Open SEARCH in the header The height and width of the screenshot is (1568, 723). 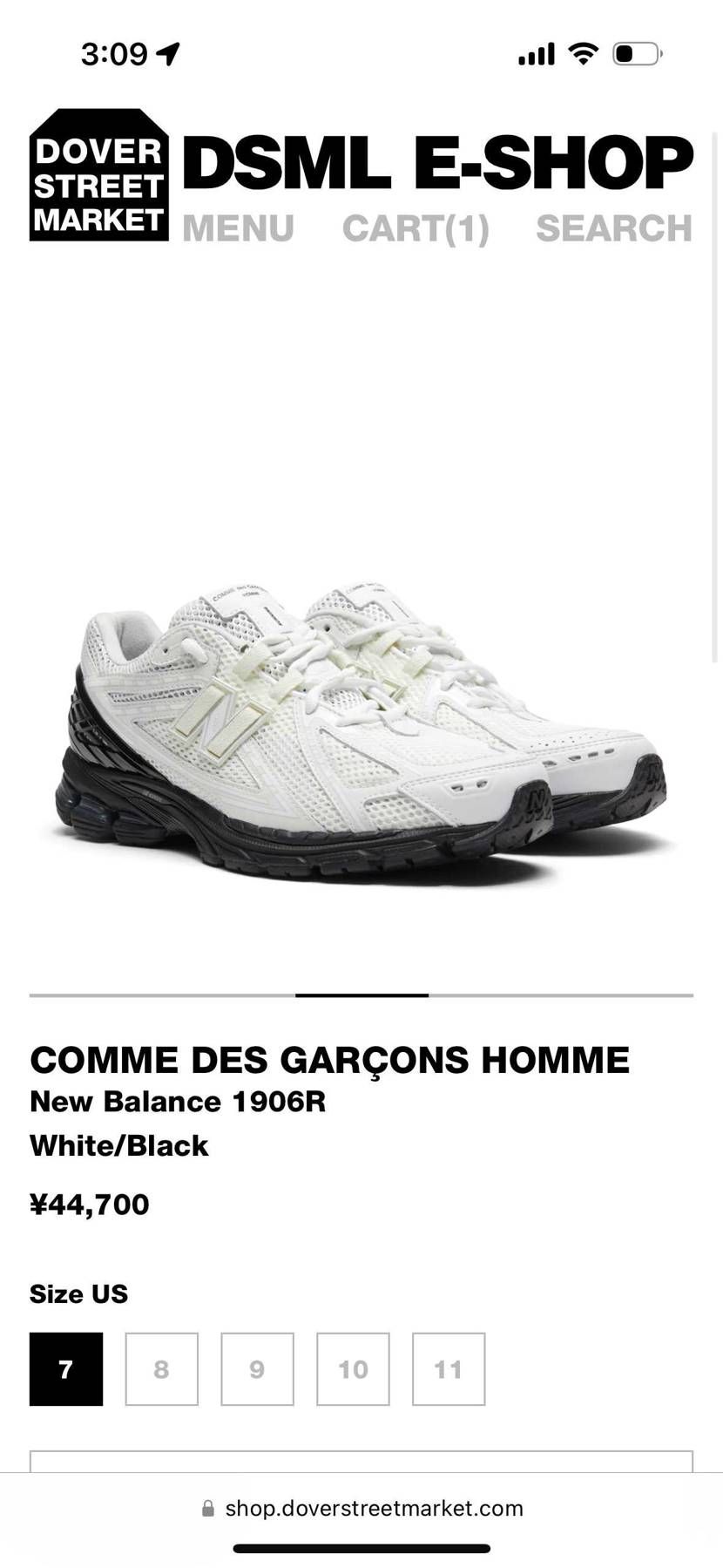613,228
